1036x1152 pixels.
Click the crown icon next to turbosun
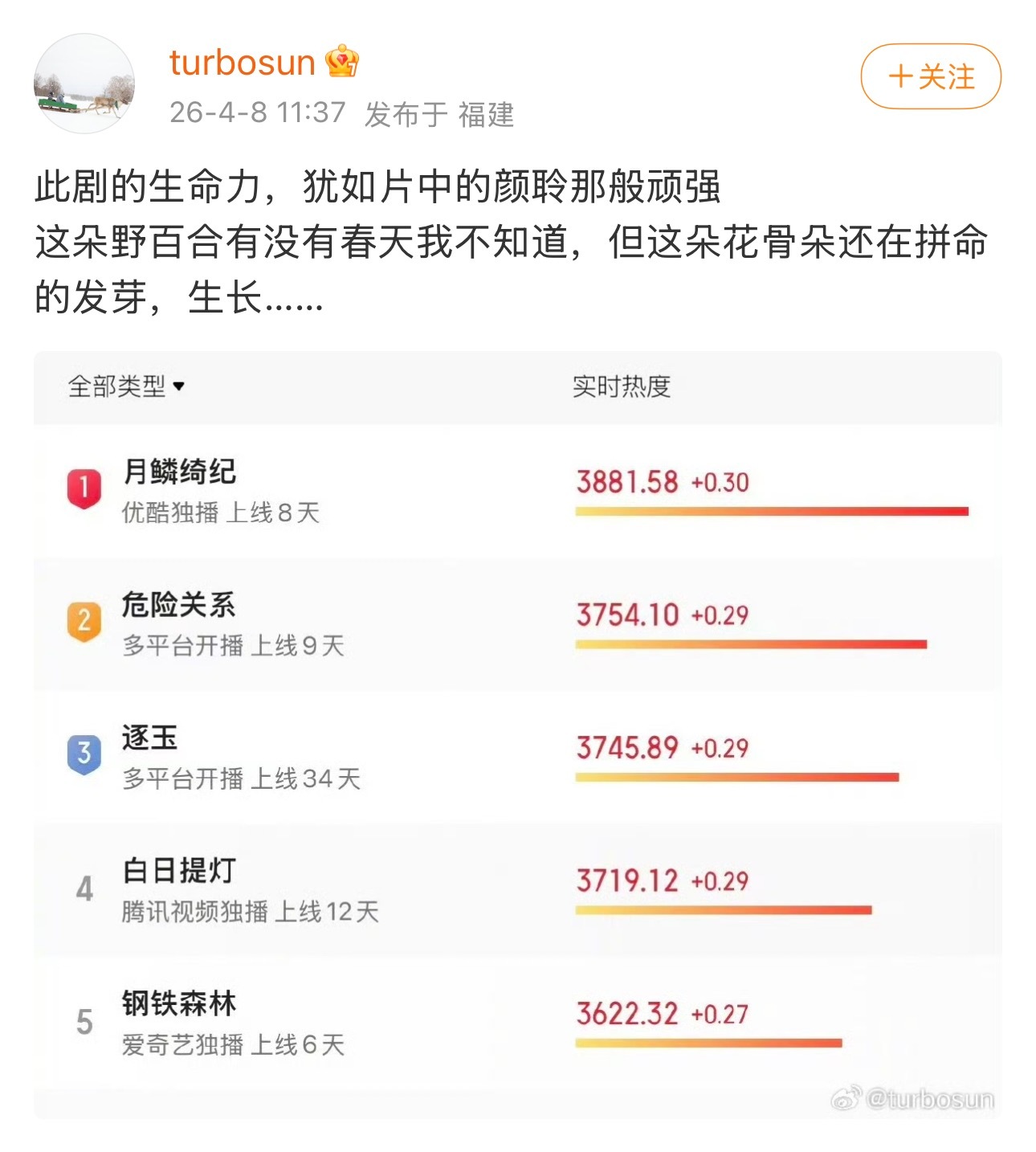[341, 63]
